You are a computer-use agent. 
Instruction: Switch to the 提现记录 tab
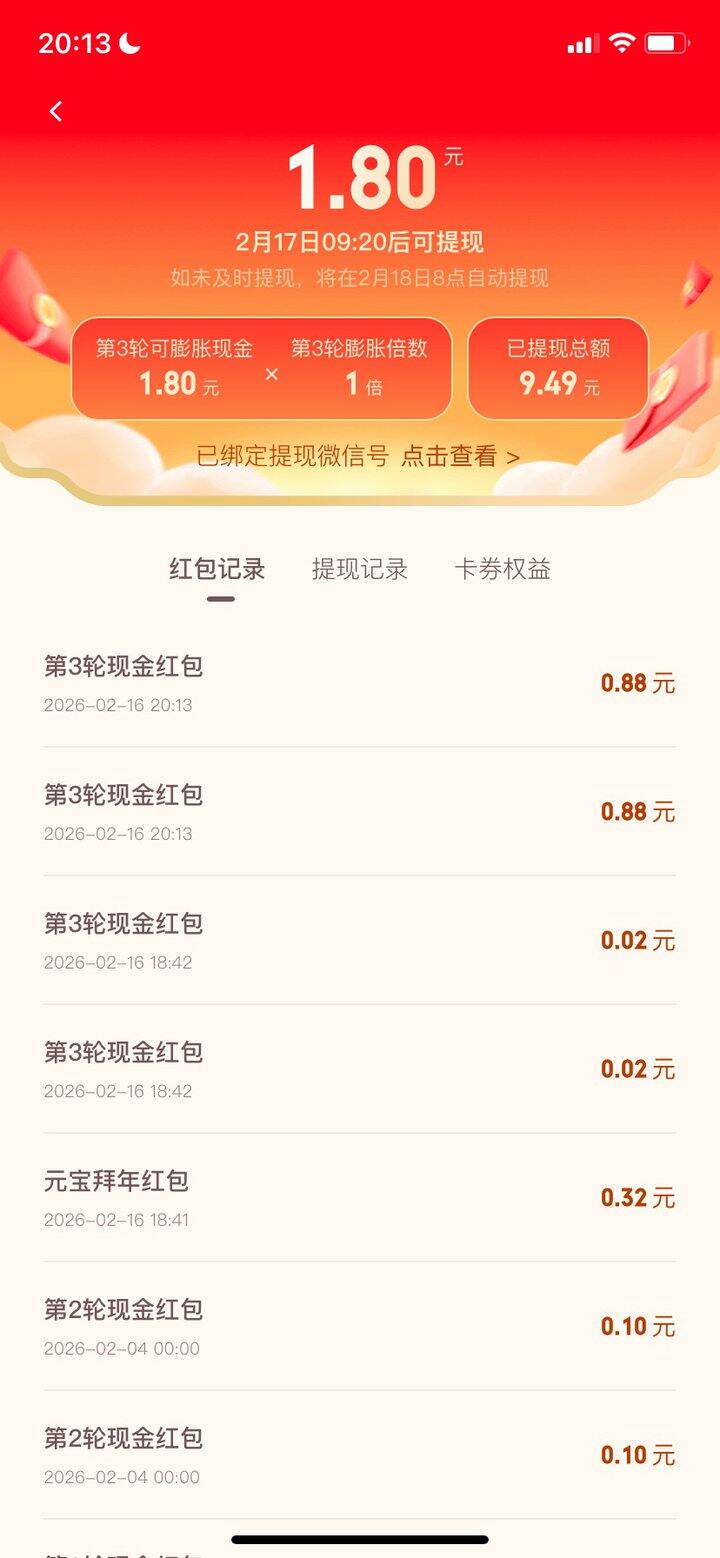362,569
